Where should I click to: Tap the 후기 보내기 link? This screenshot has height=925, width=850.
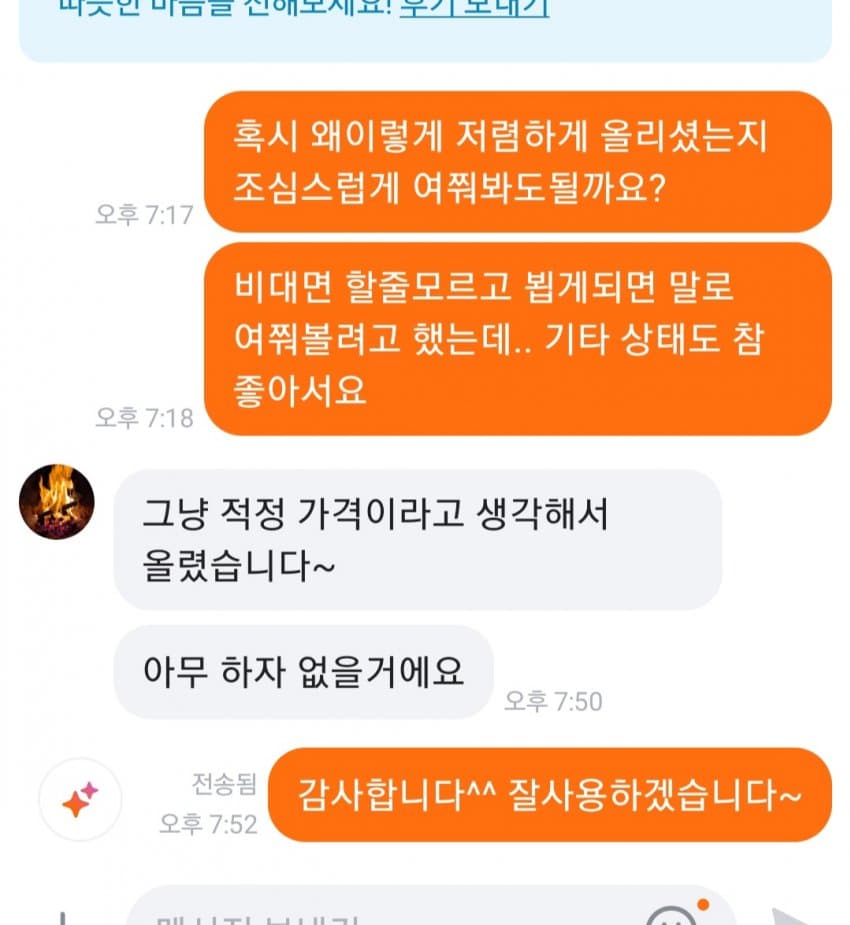click(474, 10)
